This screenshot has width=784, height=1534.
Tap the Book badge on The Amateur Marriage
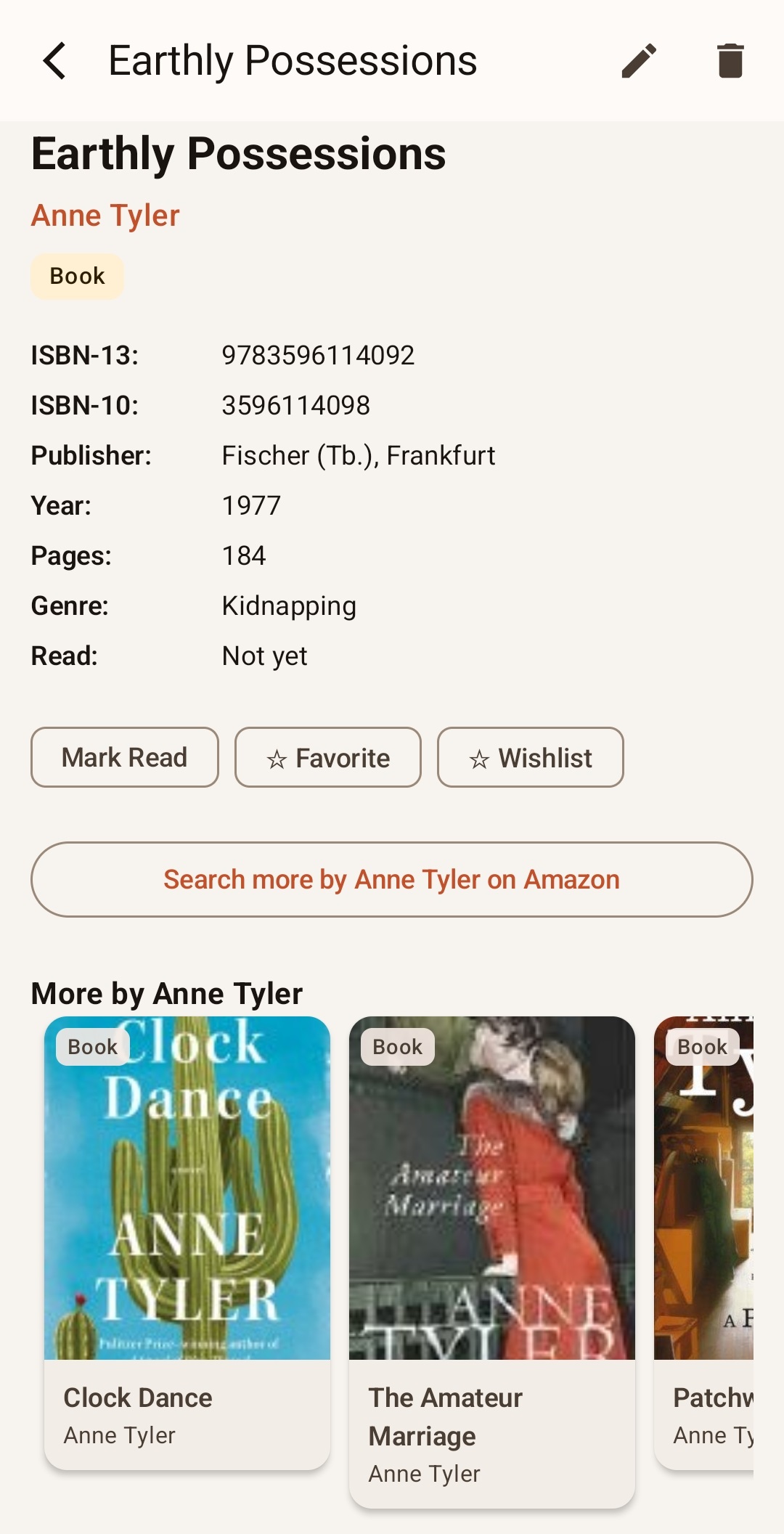pos(397,1046)
